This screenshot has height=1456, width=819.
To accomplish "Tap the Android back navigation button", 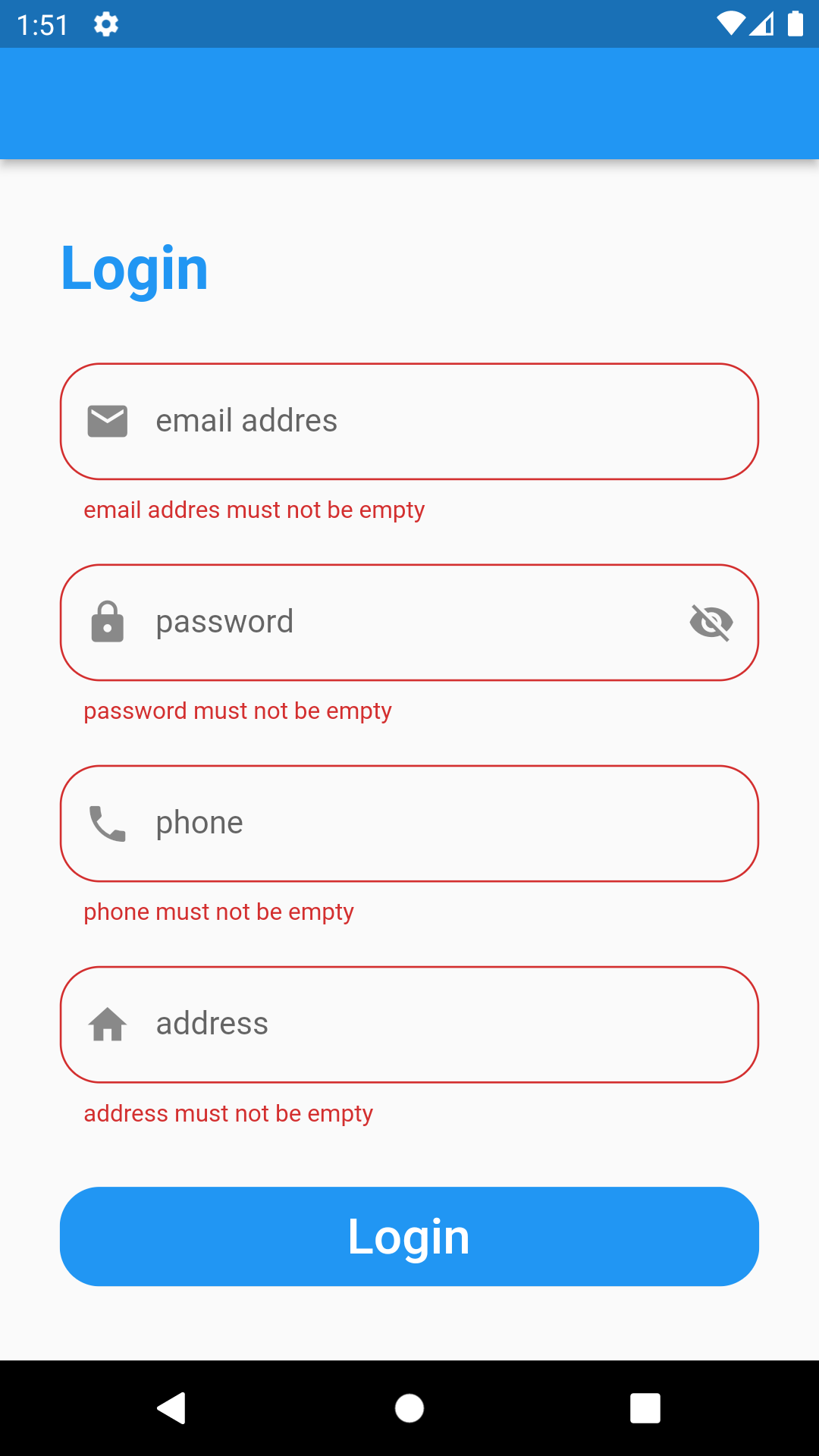I will click(173, 1410).
